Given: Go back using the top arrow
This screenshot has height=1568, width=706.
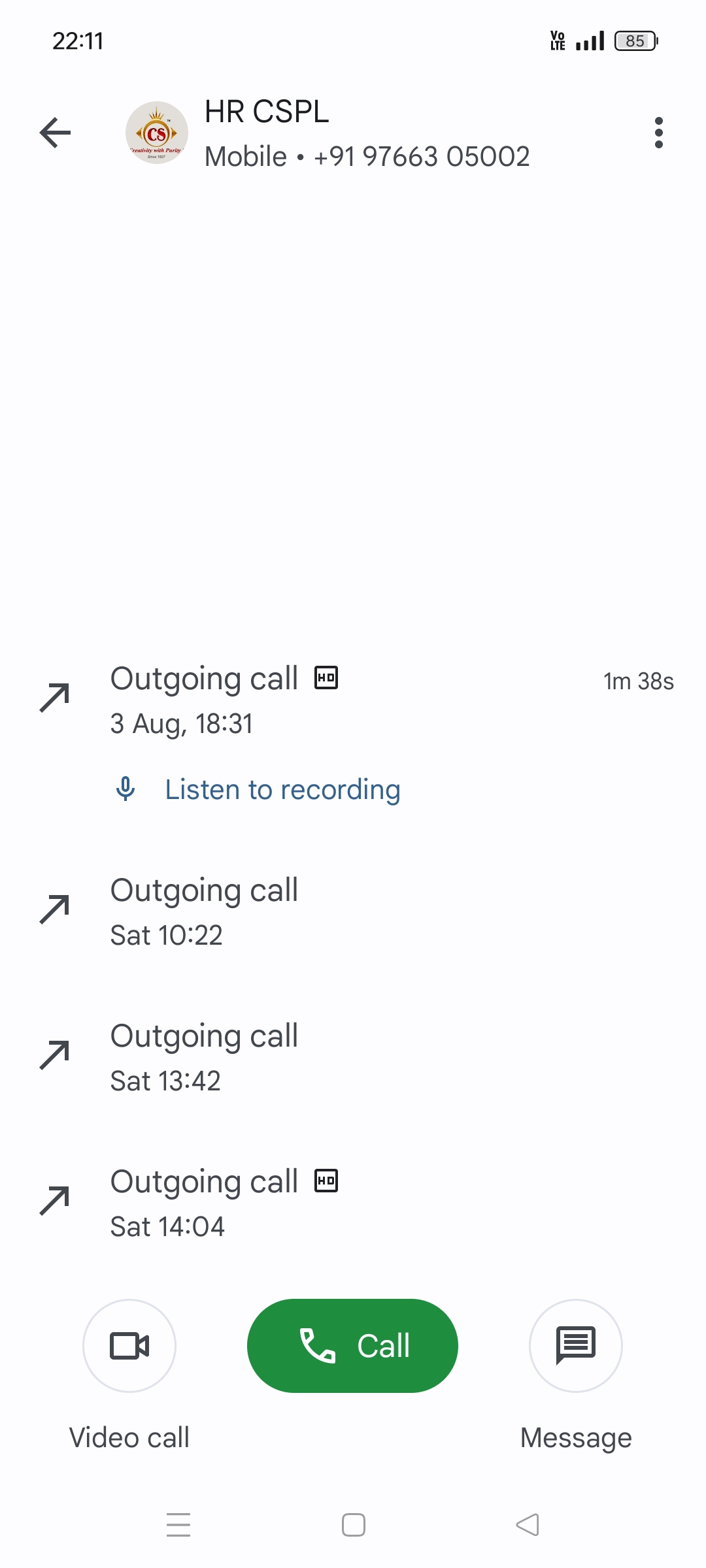Looking at the screenshot, I should 55,133.
